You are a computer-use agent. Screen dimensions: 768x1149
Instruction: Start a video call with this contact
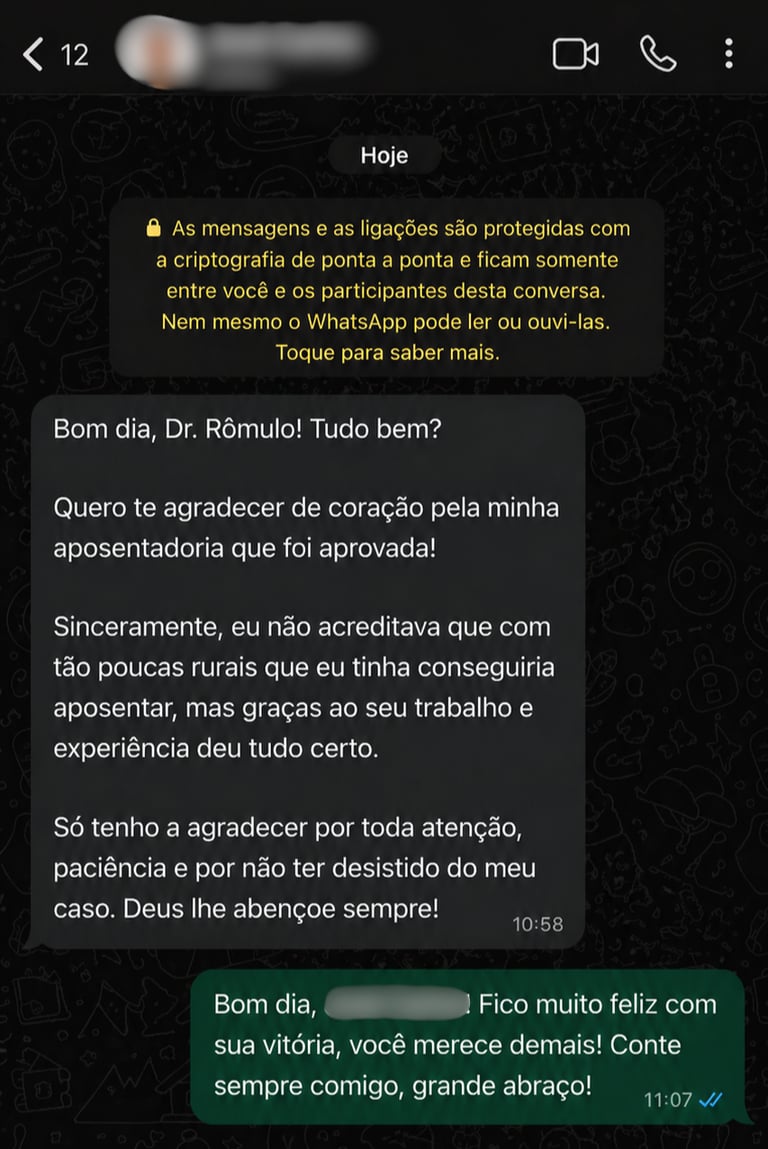(575, 54)
